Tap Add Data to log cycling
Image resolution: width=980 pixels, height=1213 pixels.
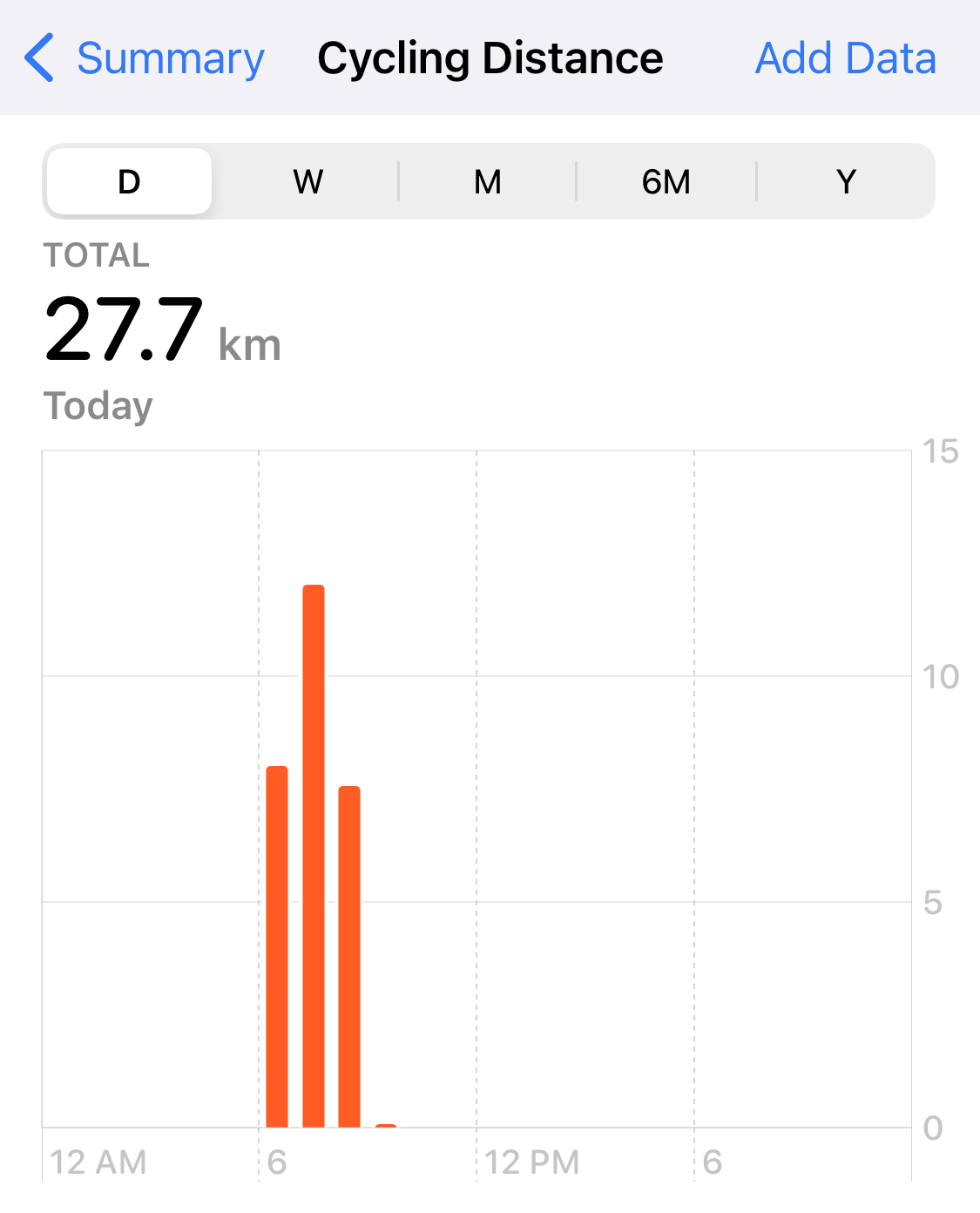[x=845, y=59]
